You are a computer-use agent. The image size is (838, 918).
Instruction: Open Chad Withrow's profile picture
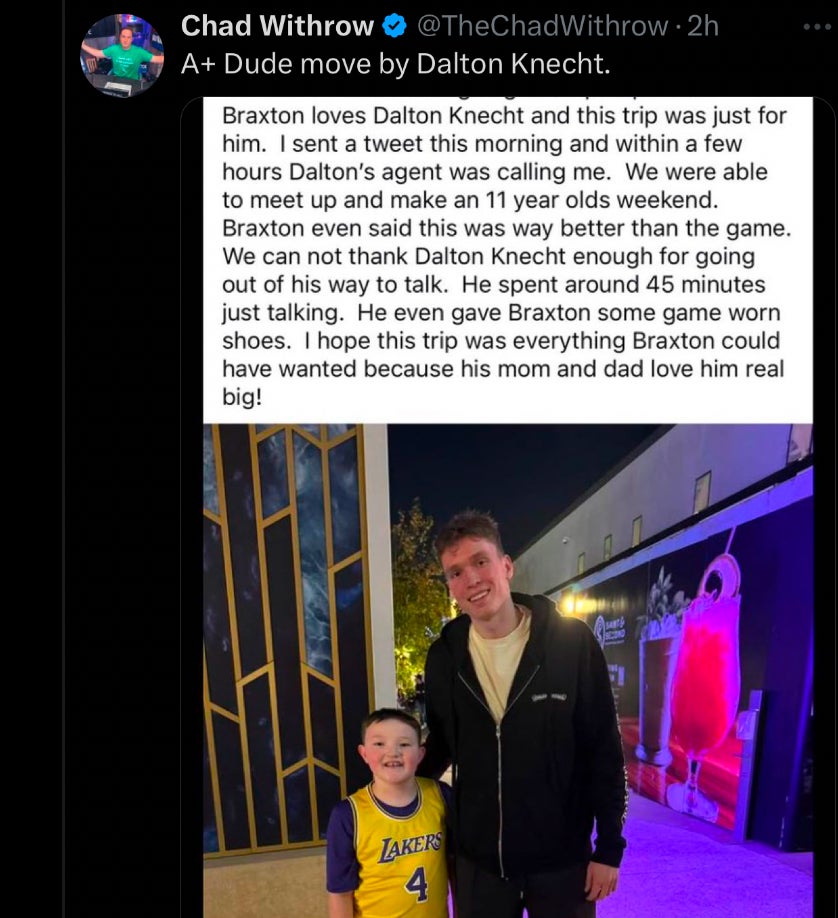pyautogui.click(x=121, y=55)
